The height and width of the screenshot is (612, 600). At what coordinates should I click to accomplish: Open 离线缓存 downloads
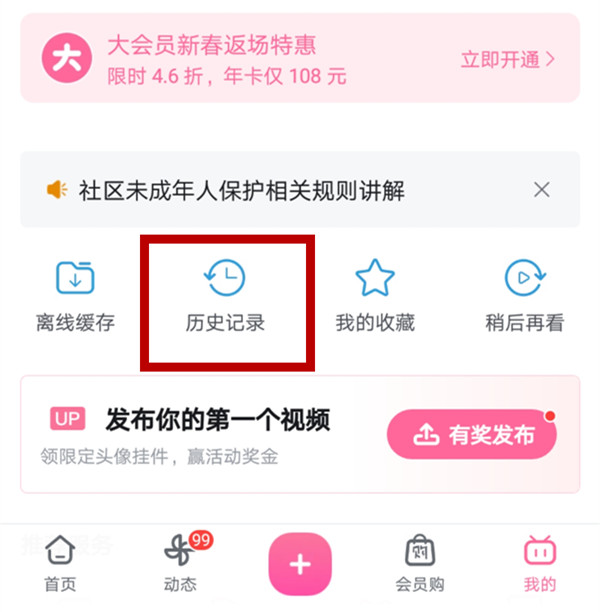click(x=75, y=294)
